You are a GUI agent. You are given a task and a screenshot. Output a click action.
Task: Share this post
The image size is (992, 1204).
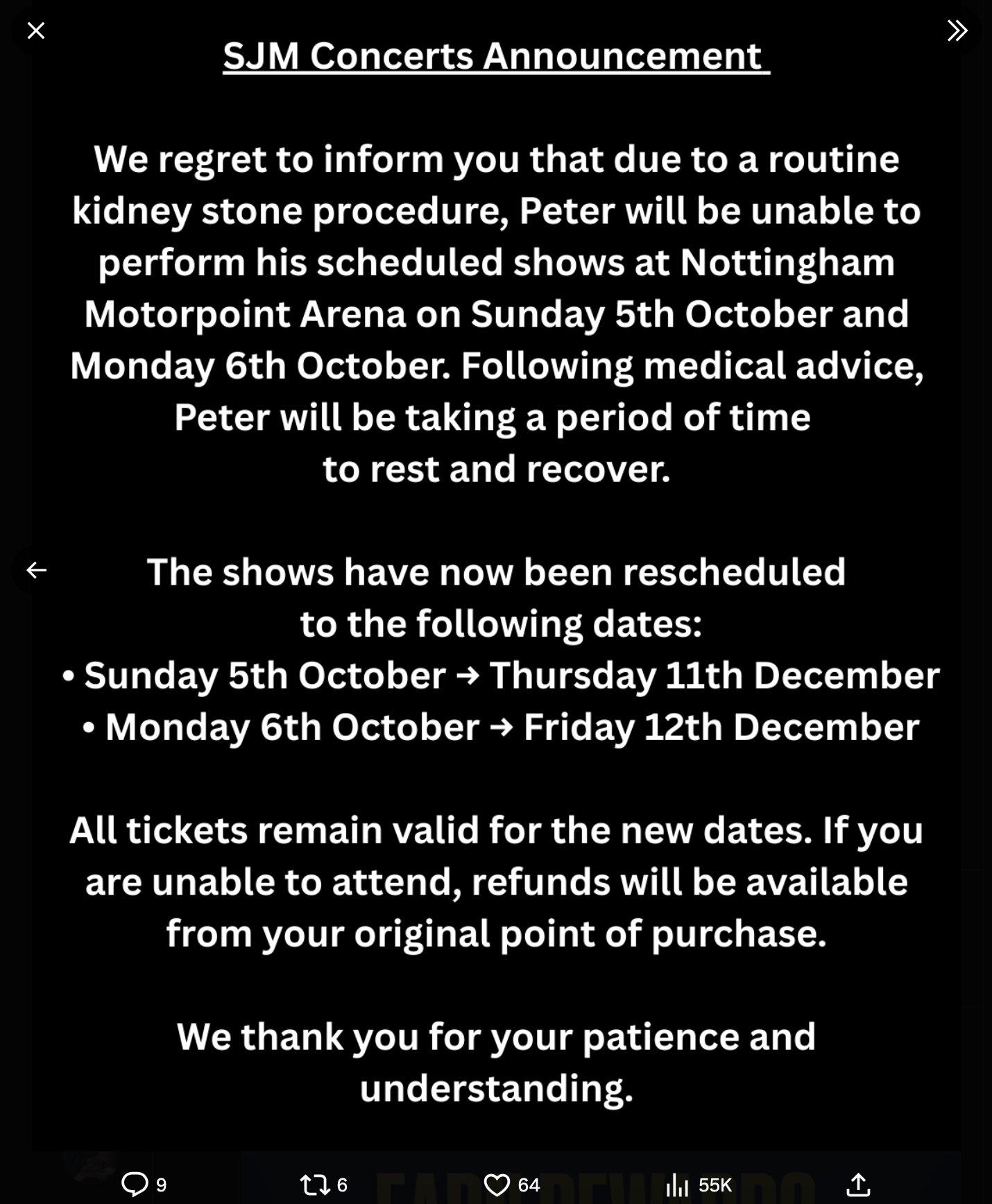point(858,1185)
